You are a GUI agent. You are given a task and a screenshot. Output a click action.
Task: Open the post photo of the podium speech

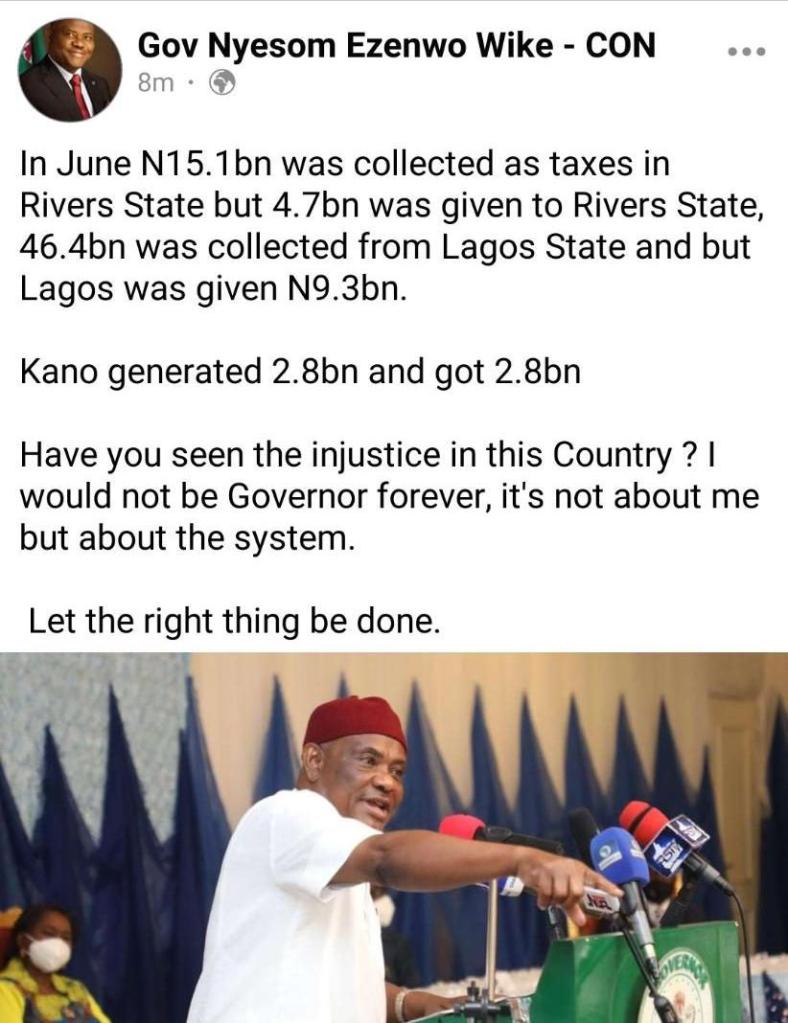click(x=394, y=838)
